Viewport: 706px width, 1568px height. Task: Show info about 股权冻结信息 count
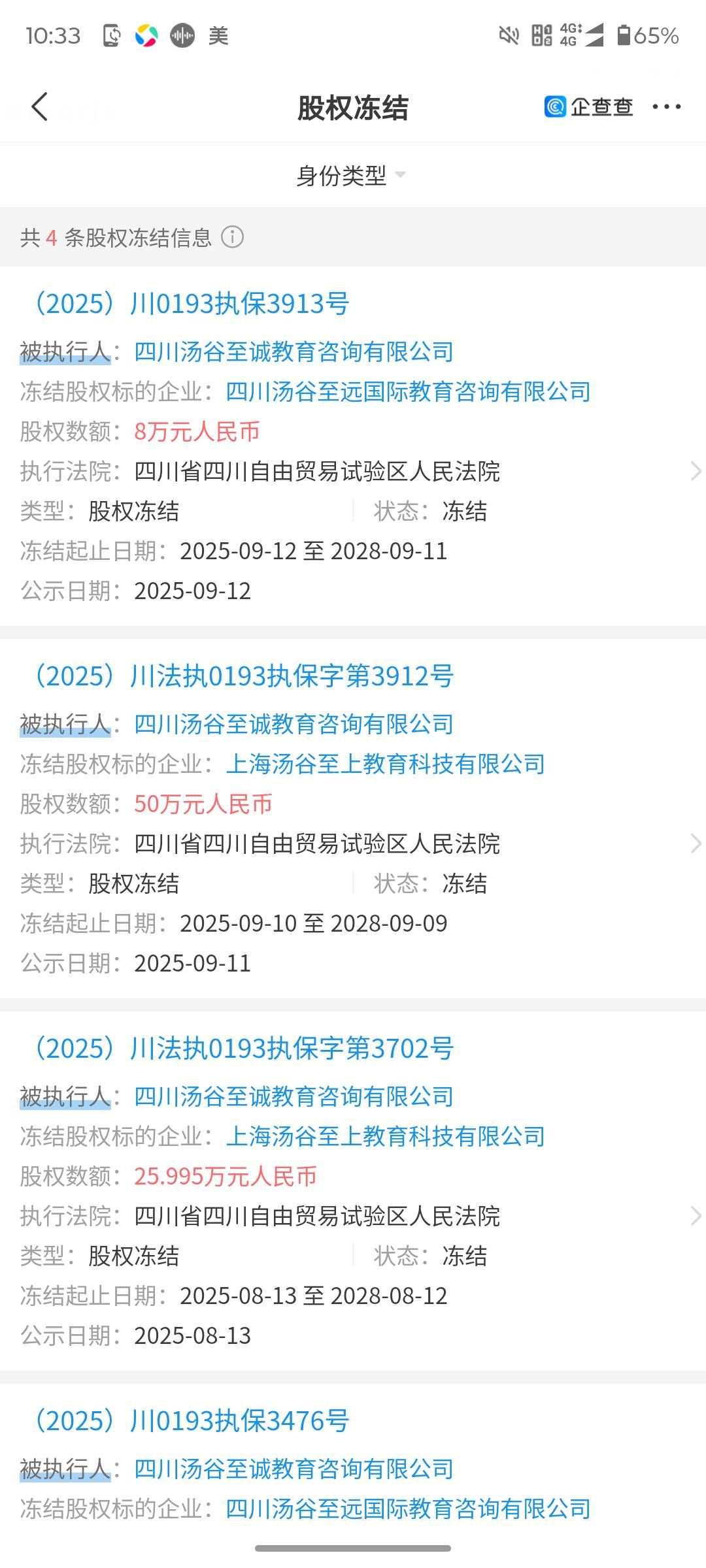coord(232,237)
